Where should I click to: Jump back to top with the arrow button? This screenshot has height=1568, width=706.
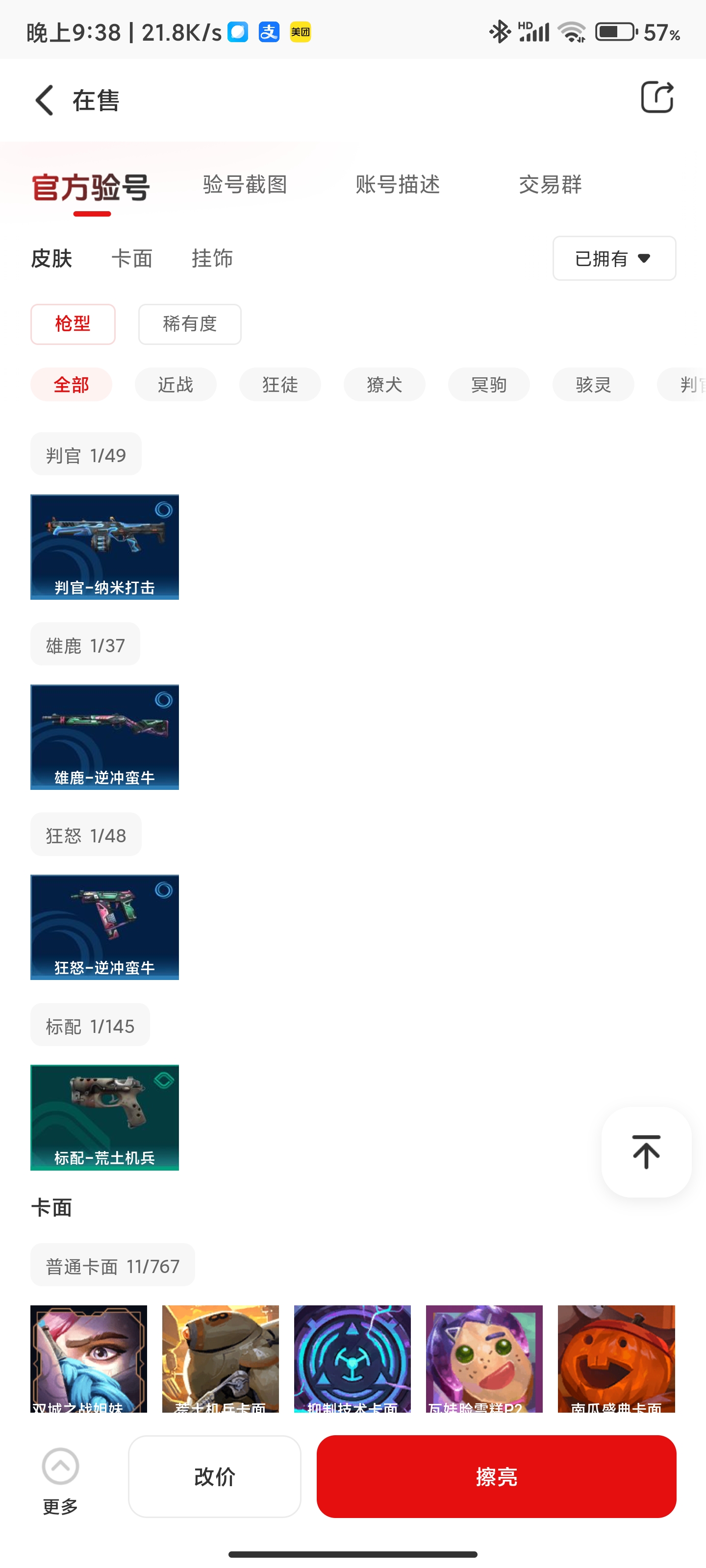[646, 1151]
